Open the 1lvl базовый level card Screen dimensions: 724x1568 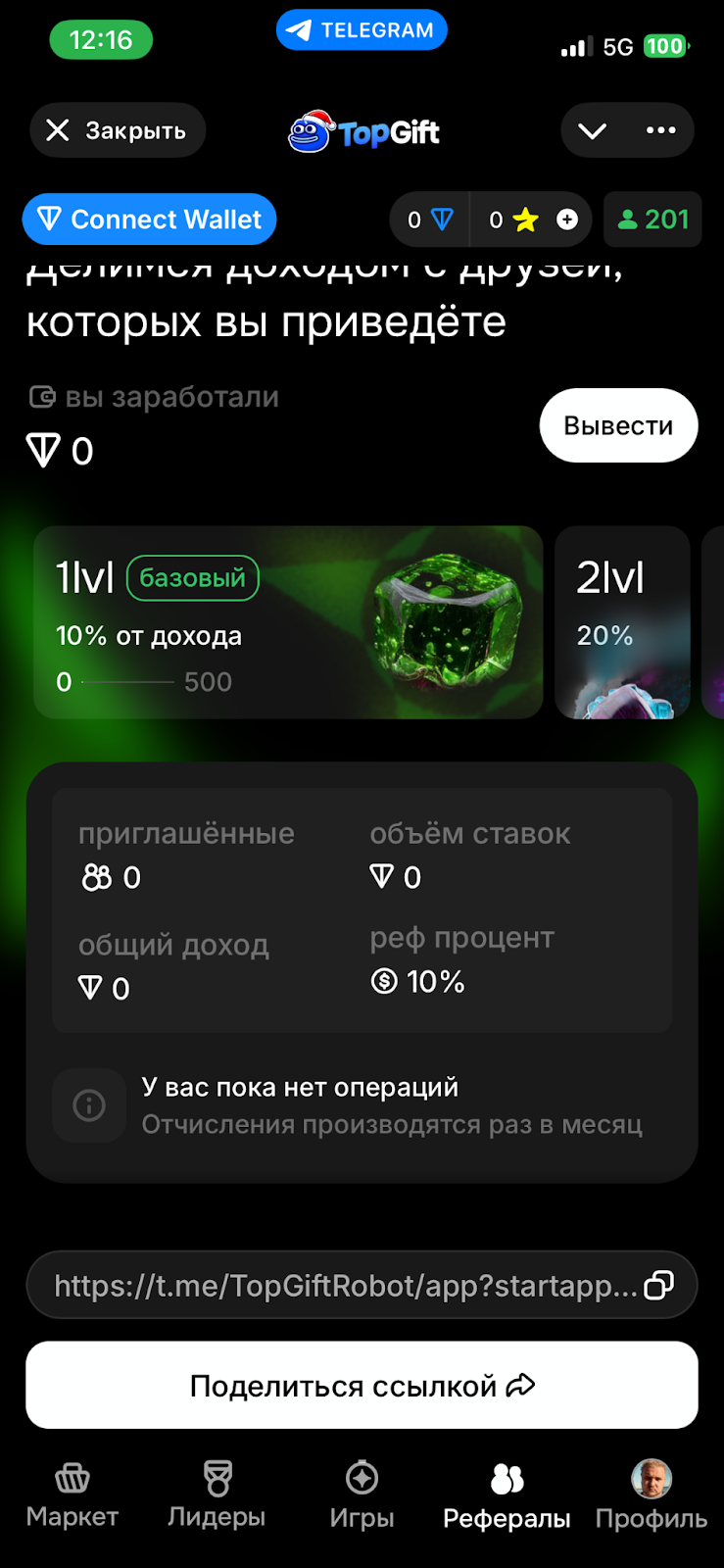tap(288, 622)
